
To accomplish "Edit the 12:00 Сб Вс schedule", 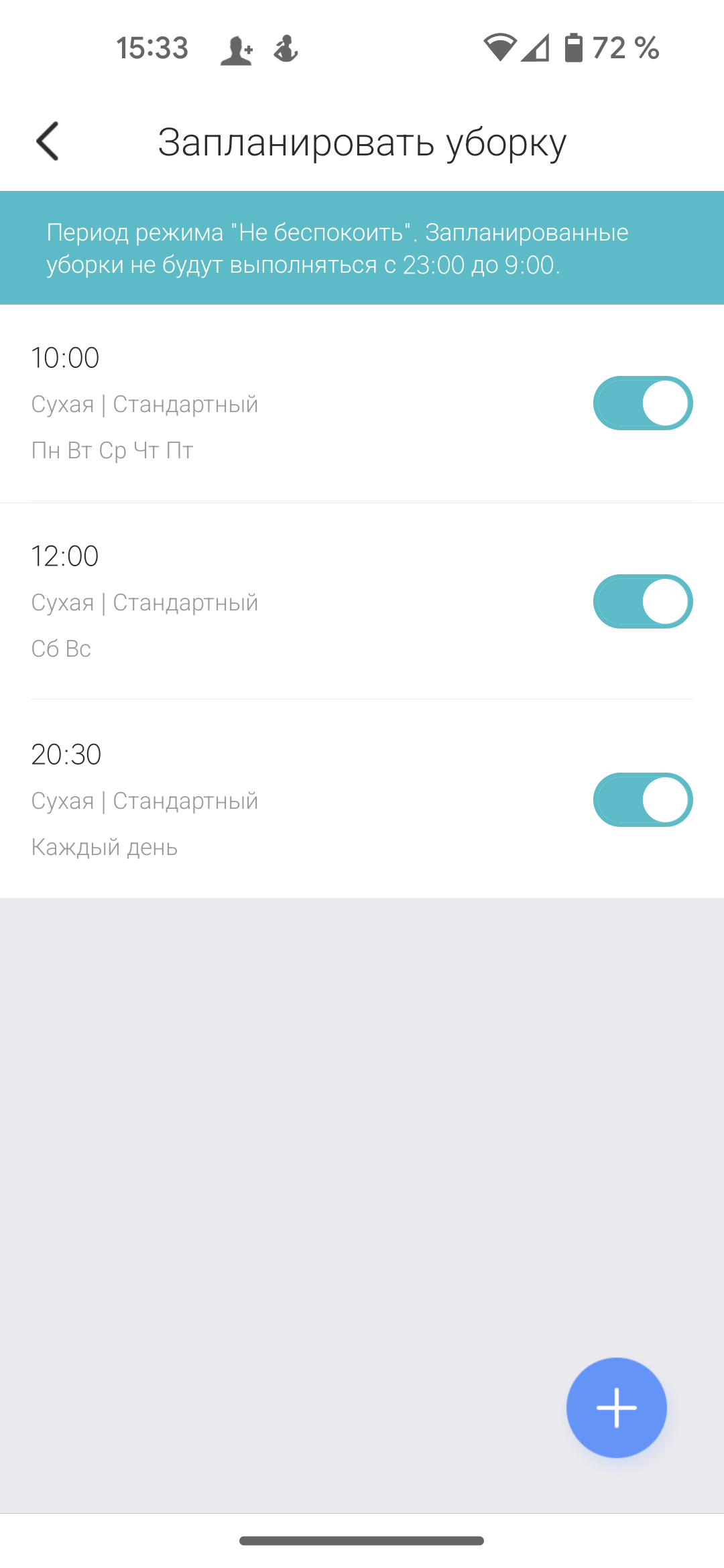I will 268,602.
